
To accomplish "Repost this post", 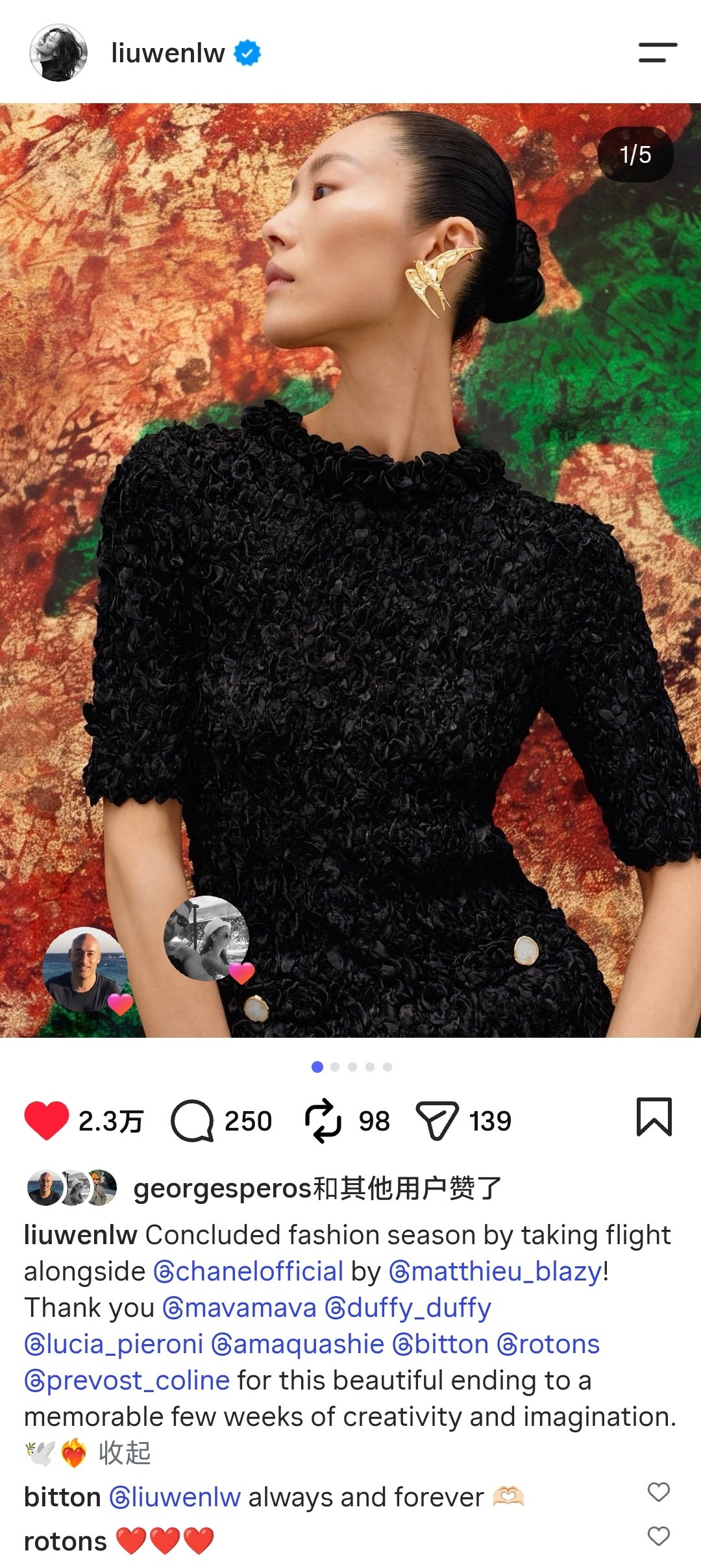I will point(323,1120).
